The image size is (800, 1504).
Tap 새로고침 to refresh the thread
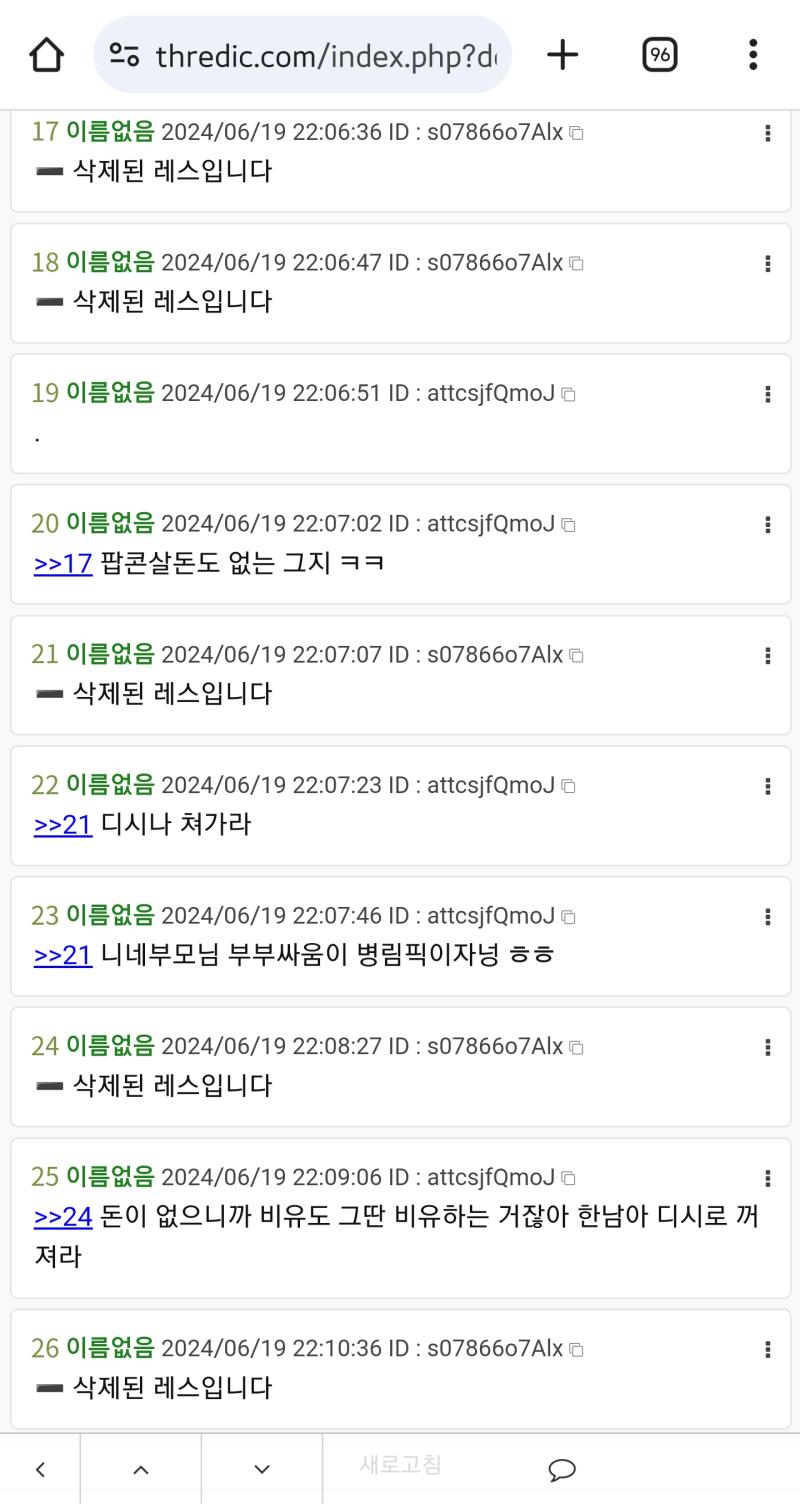[400, 1465]
